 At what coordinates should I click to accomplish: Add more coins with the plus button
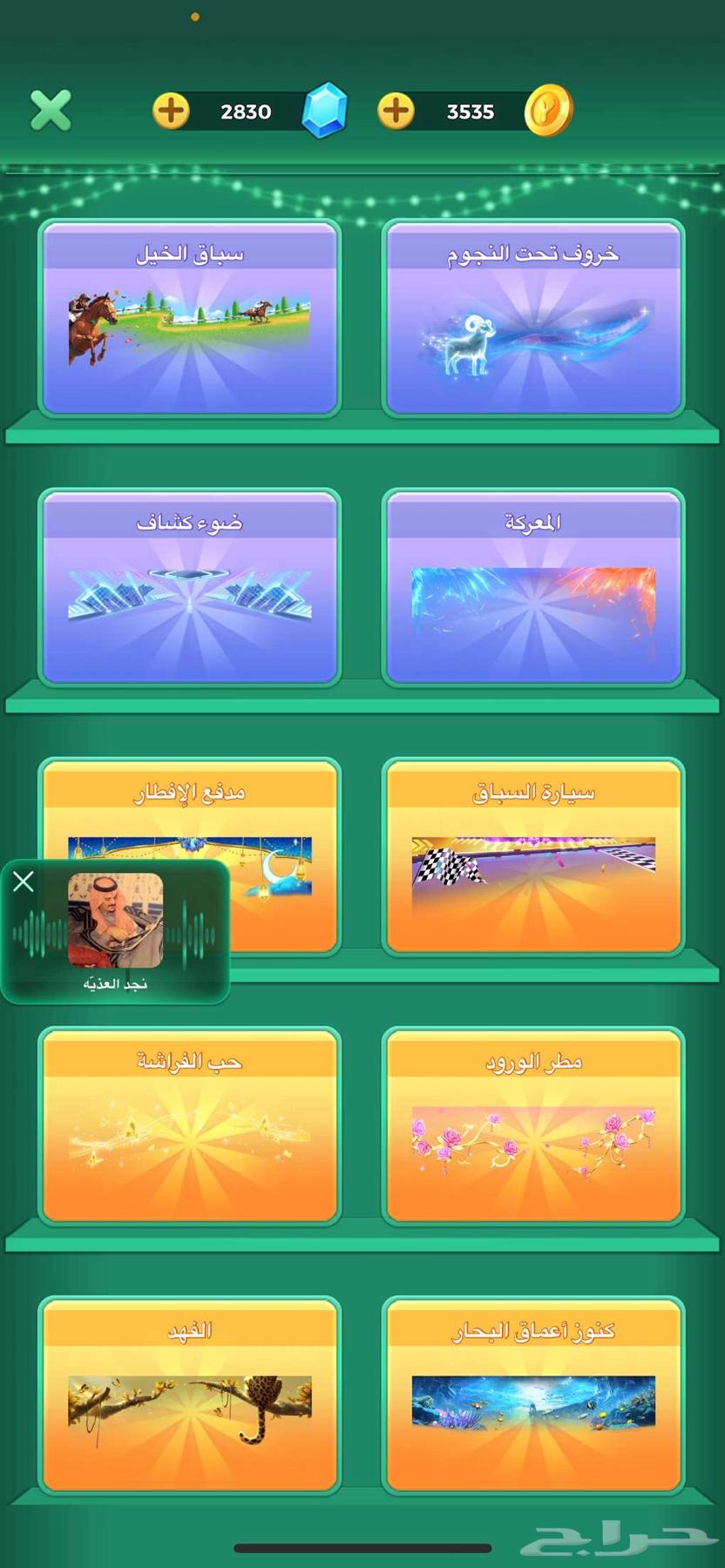coord(396,112)
